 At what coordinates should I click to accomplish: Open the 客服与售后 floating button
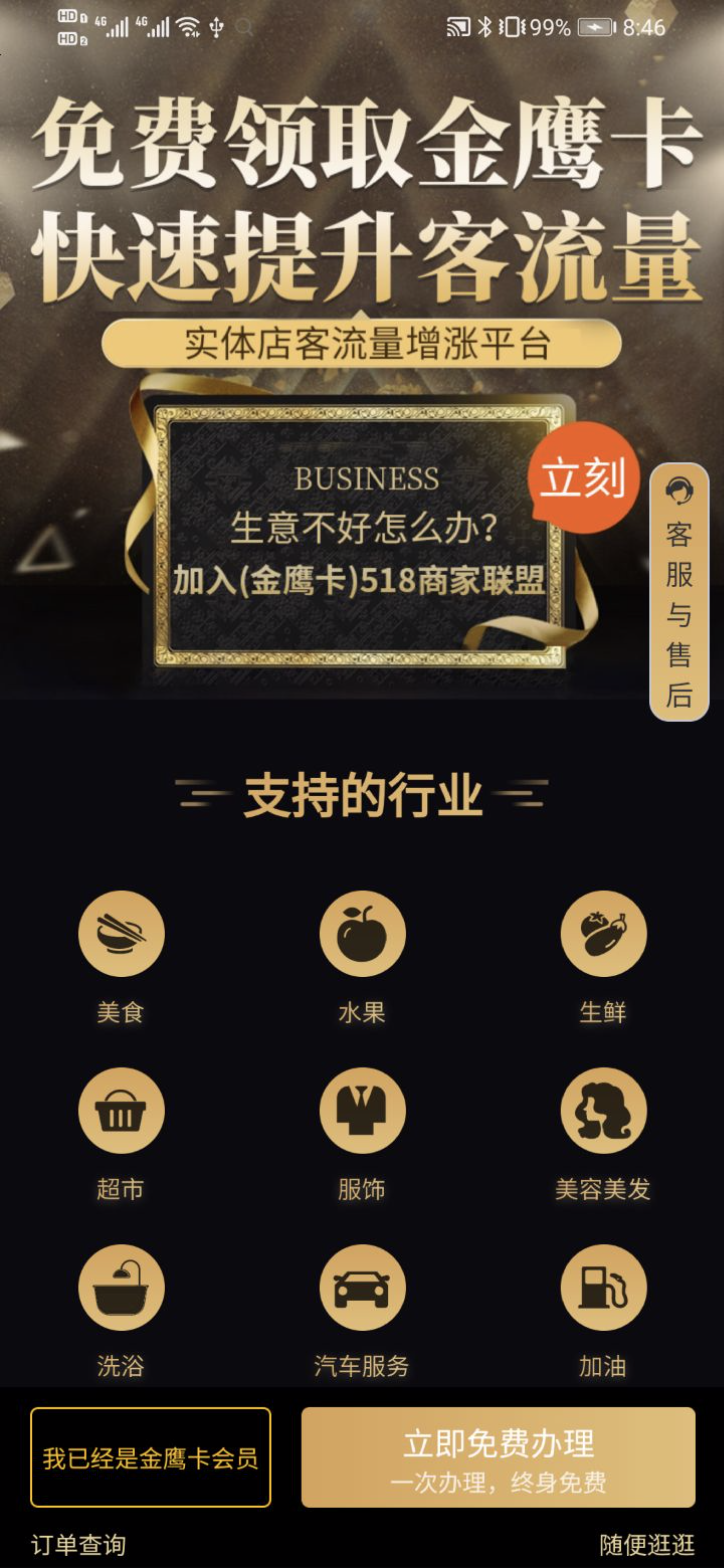(679, 592)
